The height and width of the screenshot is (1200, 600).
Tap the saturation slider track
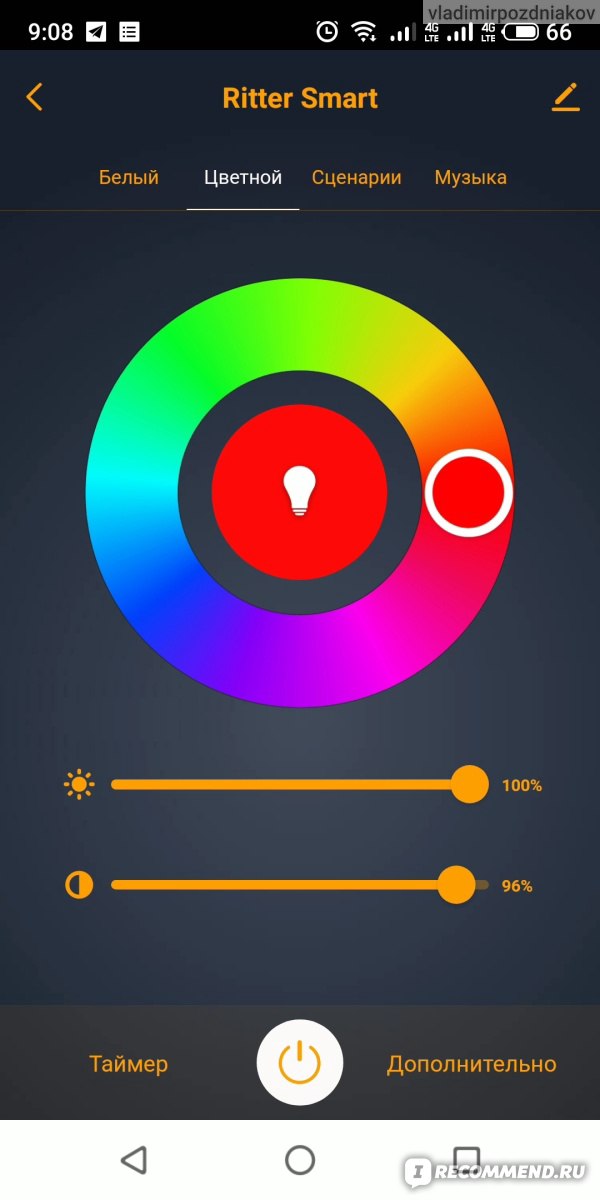[300, 885]
